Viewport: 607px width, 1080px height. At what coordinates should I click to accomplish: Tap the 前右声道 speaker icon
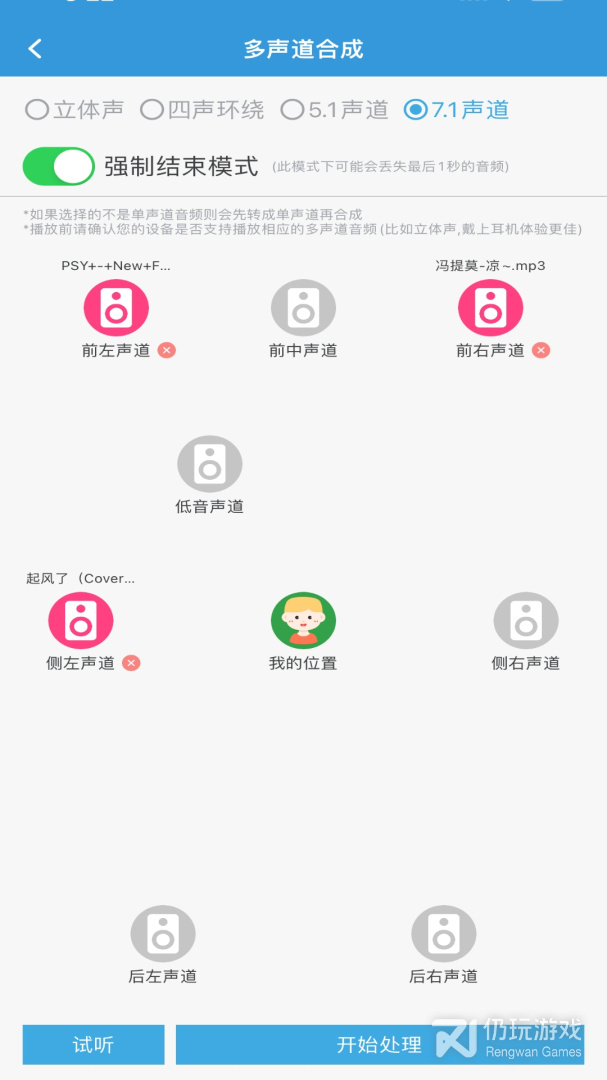[491, 308]
